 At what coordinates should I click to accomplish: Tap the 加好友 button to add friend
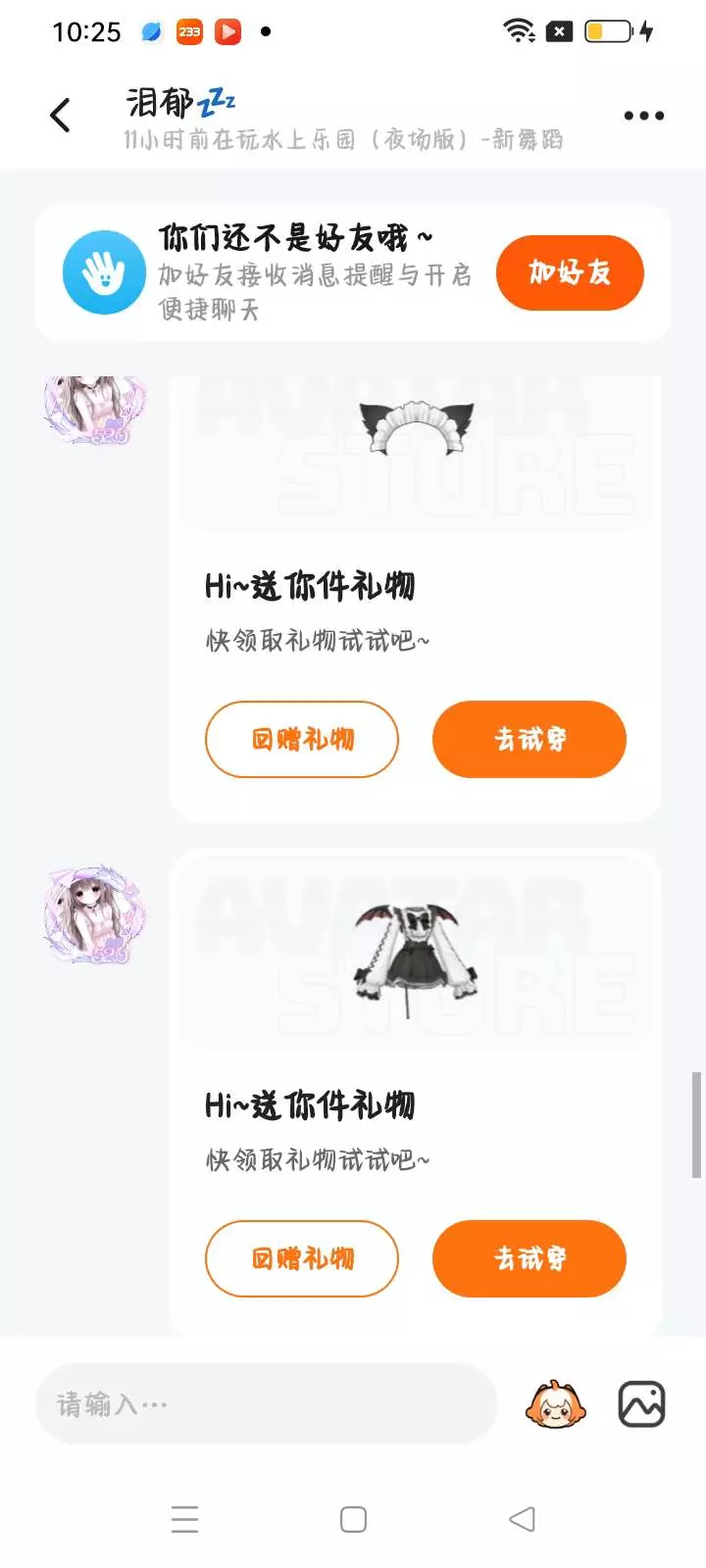coord(570,272)
